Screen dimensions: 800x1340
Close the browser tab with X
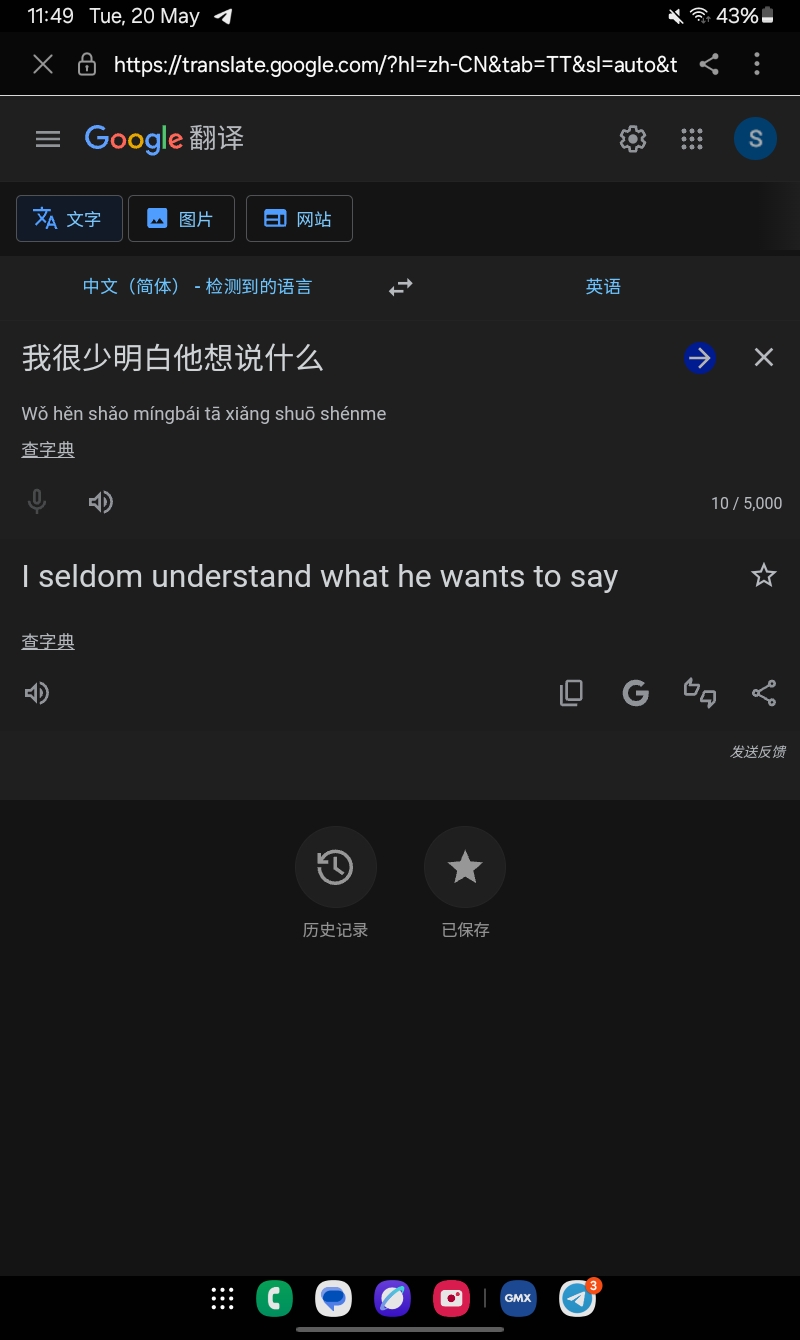pyautogui.click(x=43, y=65)
